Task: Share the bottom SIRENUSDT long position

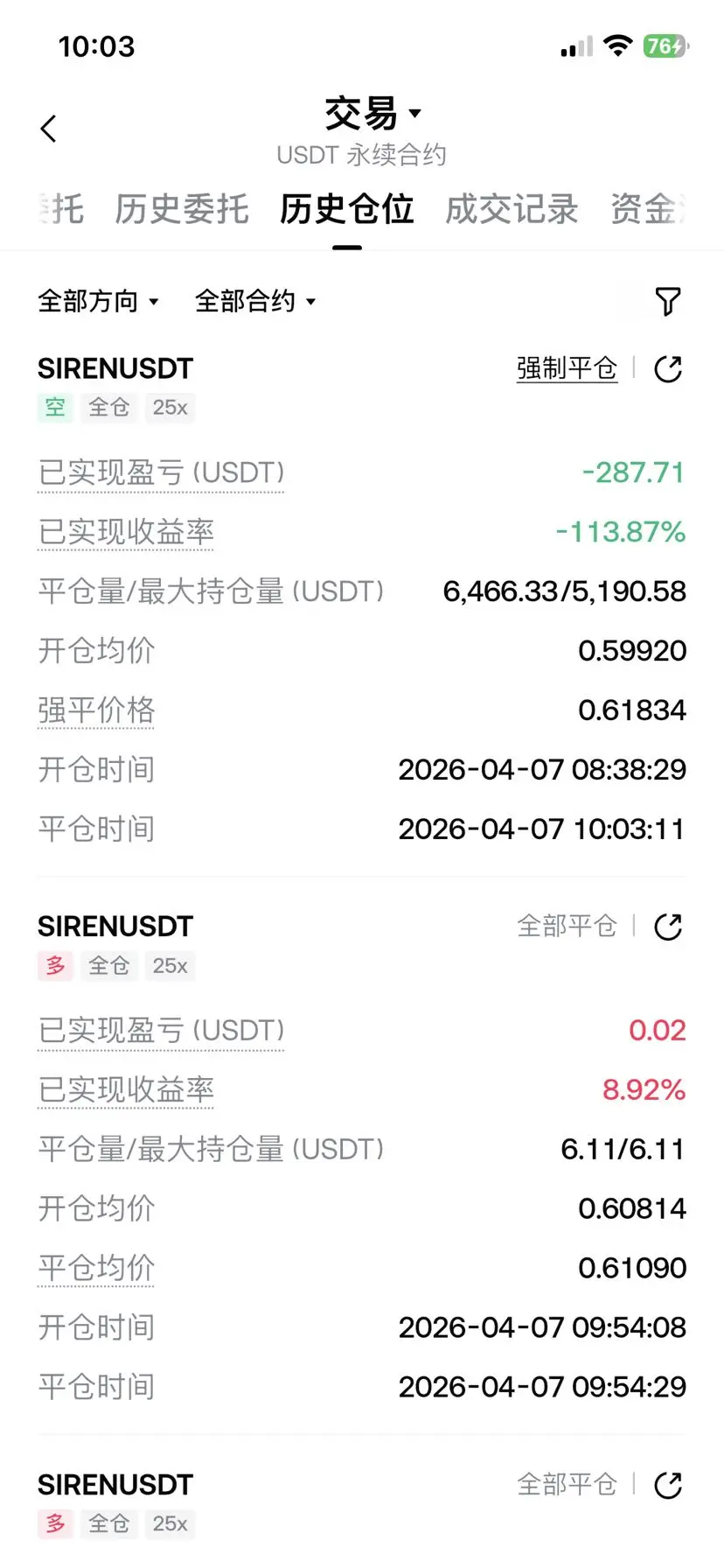Action: (x=668, y=1485)
